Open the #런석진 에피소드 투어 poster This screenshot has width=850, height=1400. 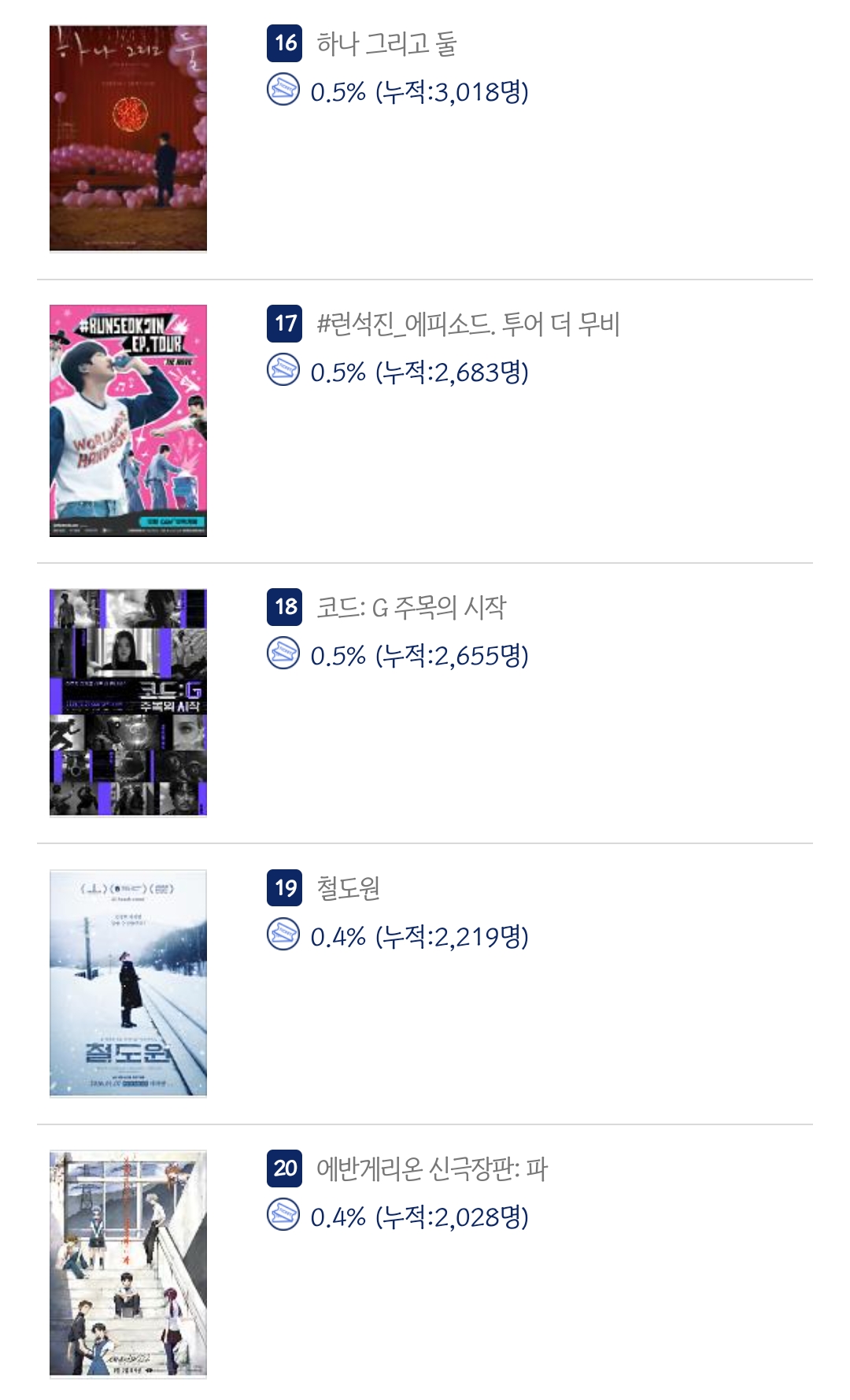pyautogui.click(x=128, y=420)
